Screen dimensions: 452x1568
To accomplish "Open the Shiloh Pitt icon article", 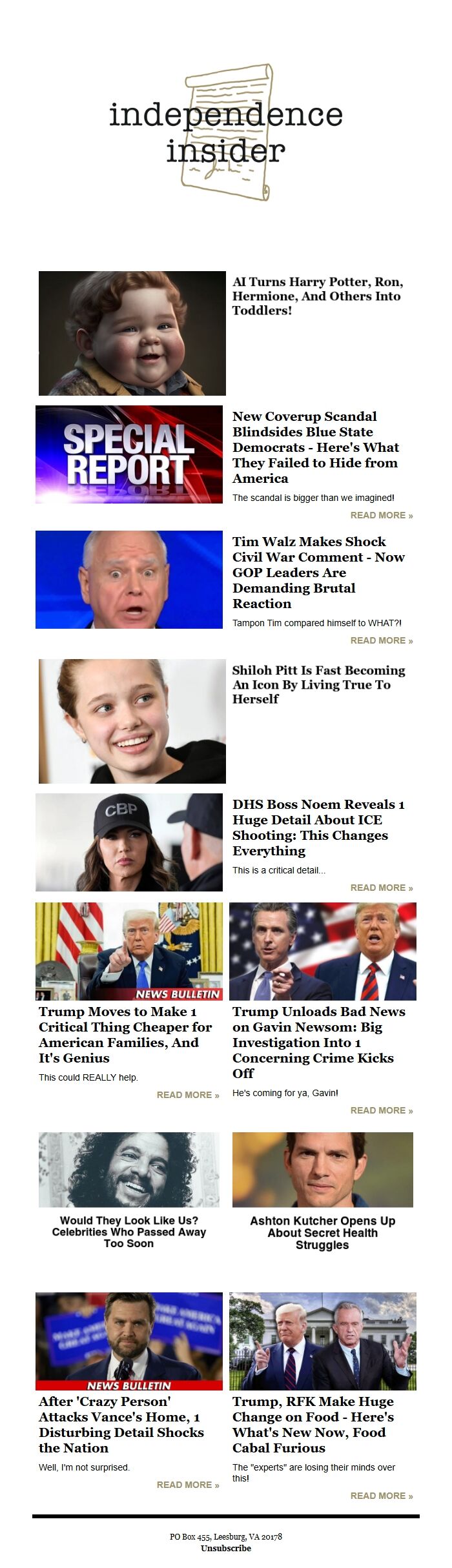I will tap(318, 684).
